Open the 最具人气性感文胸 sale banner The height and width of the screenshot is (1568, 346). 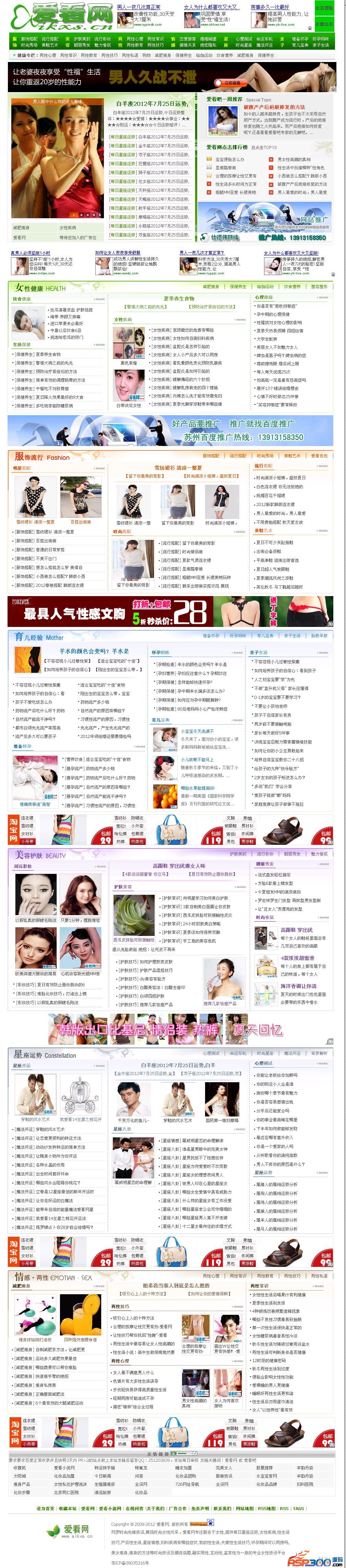[x=170, y=611]
